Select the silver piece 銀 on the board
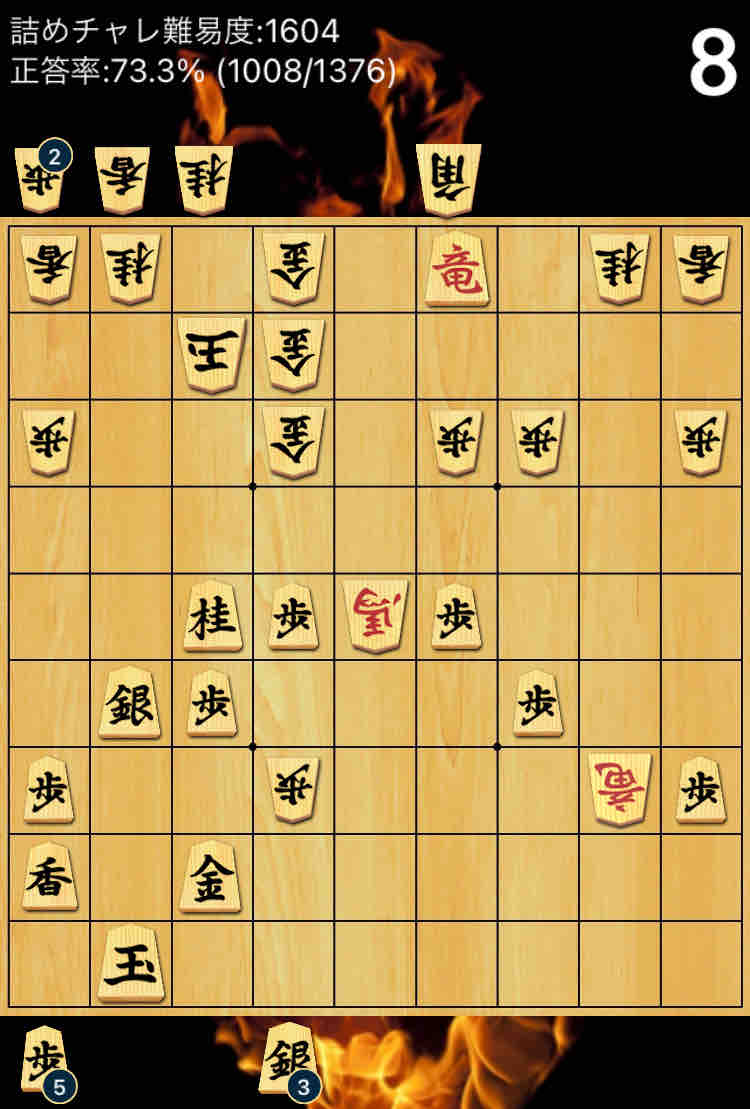The width and height of the screenshot is (750, 1109). pos(130,703)
